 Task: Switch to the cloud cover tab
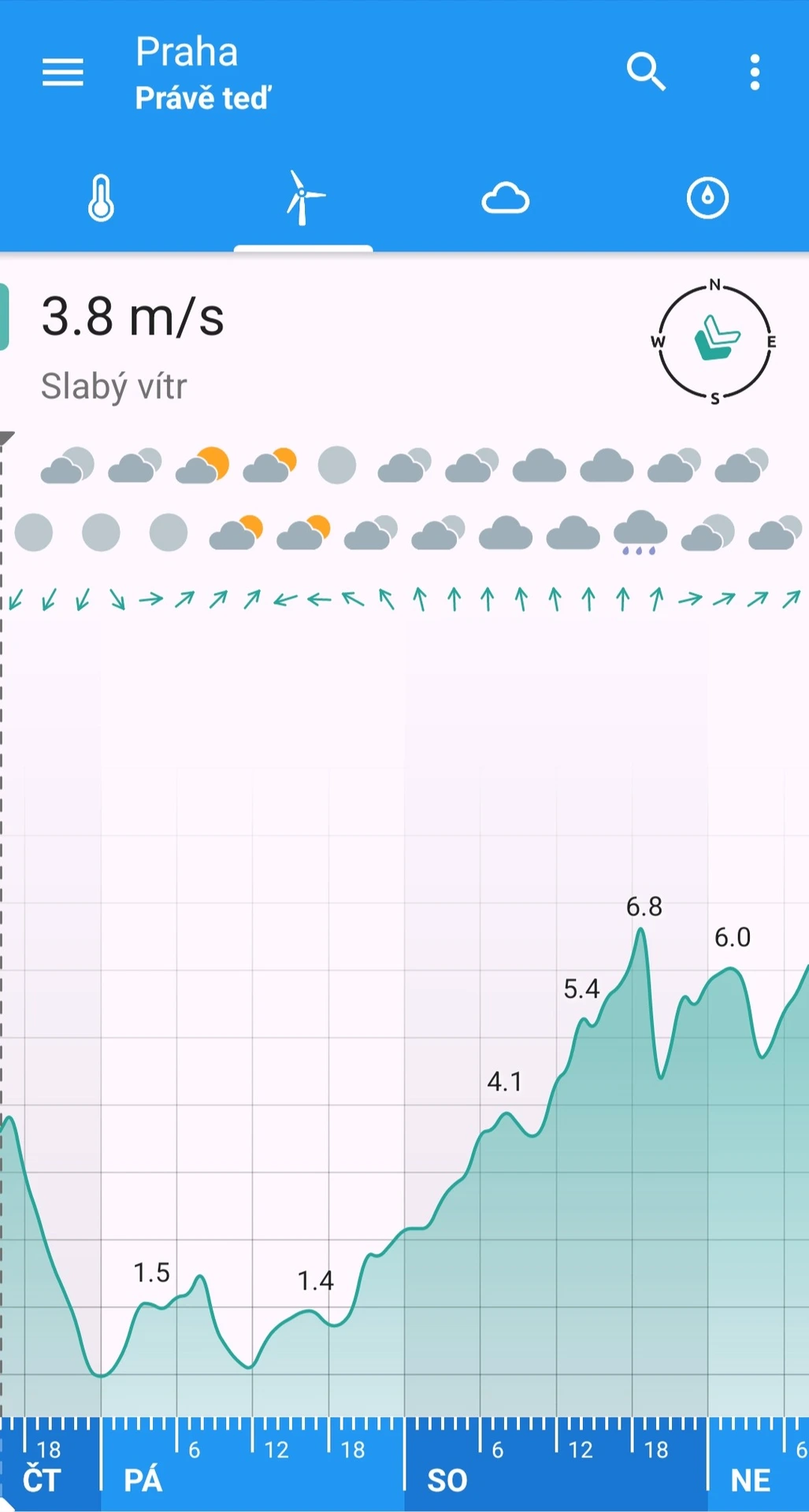[x=505, y=198]
